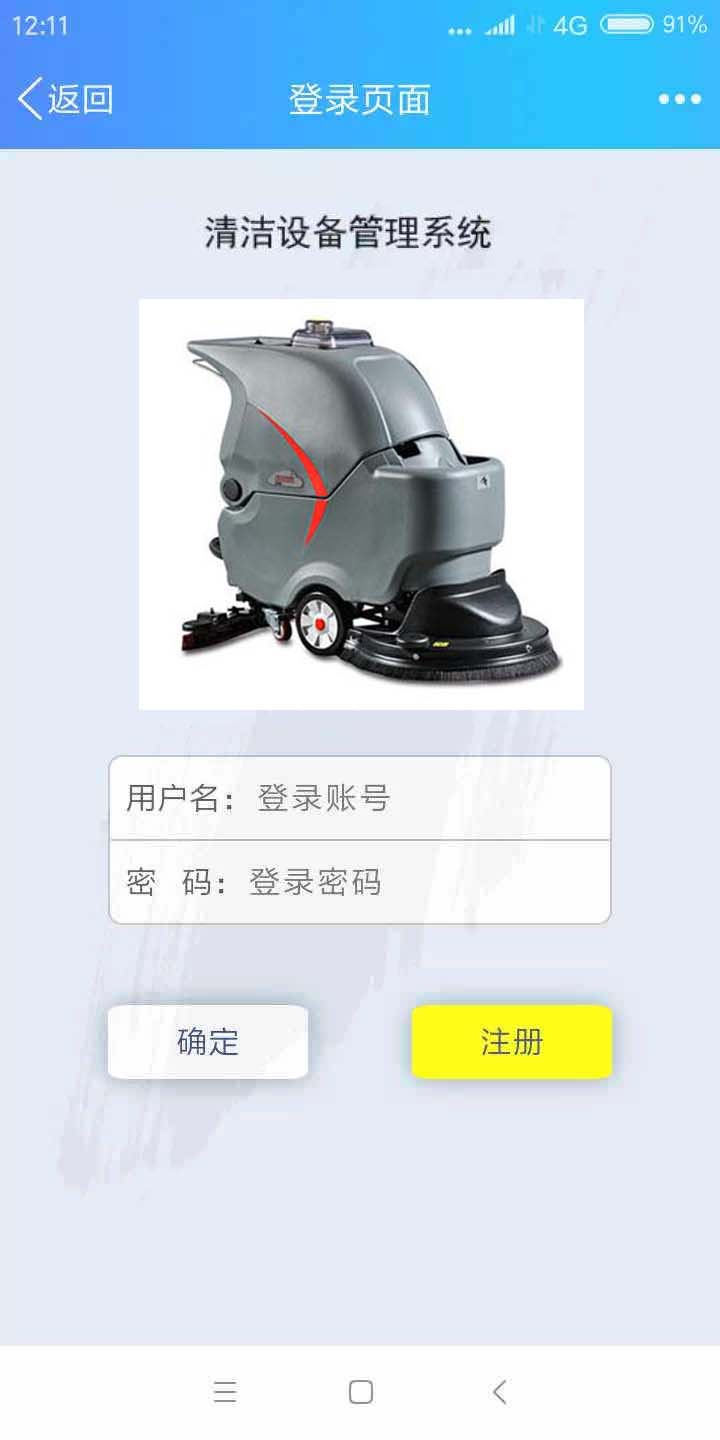Tap the yellow 注册 register button
Screen dimensions: 720x1440
point(511,1042)
